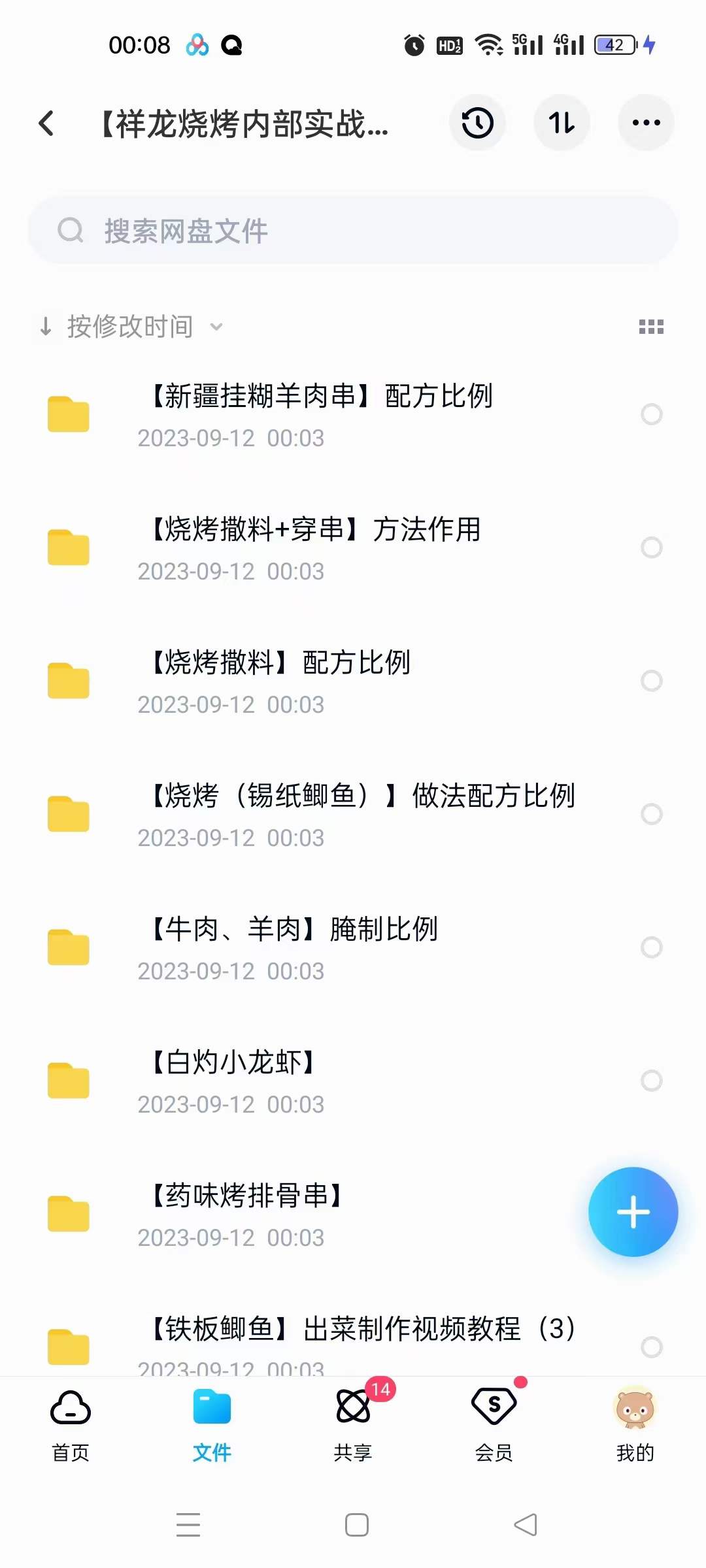Expand sorting options via the chevron arrow

point(217,326)
